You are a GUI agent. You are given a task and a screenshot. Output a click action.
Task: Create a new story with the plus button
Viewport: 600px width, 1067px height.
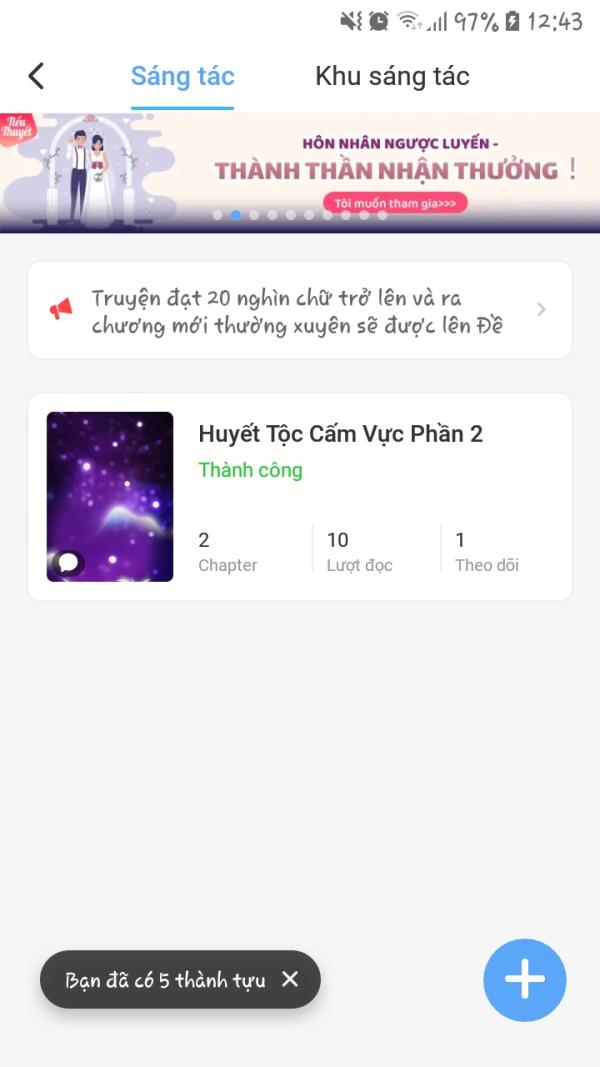(524, 980)
